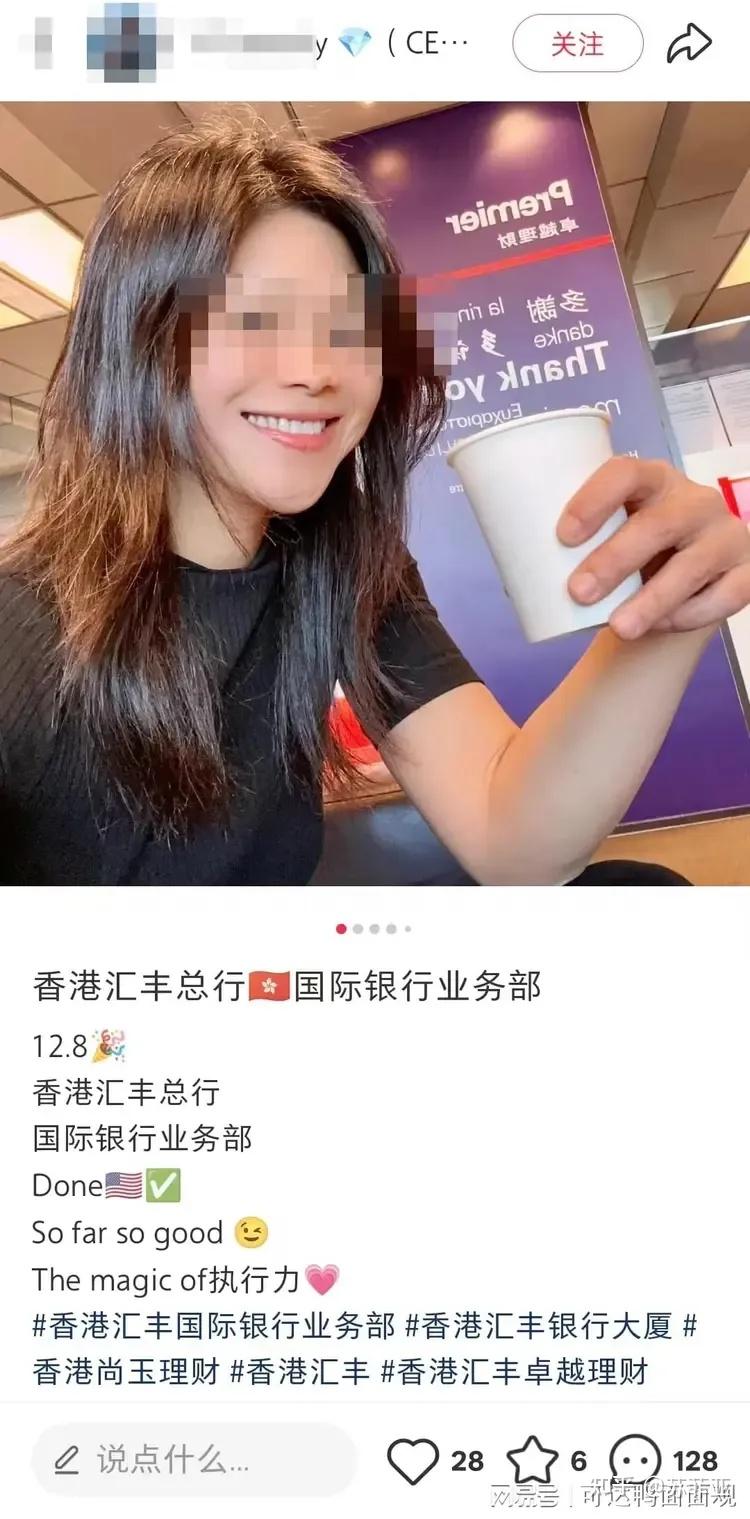Open hashtag #香港尚玉理财

pyautogui.click(x=126, y=1370)
